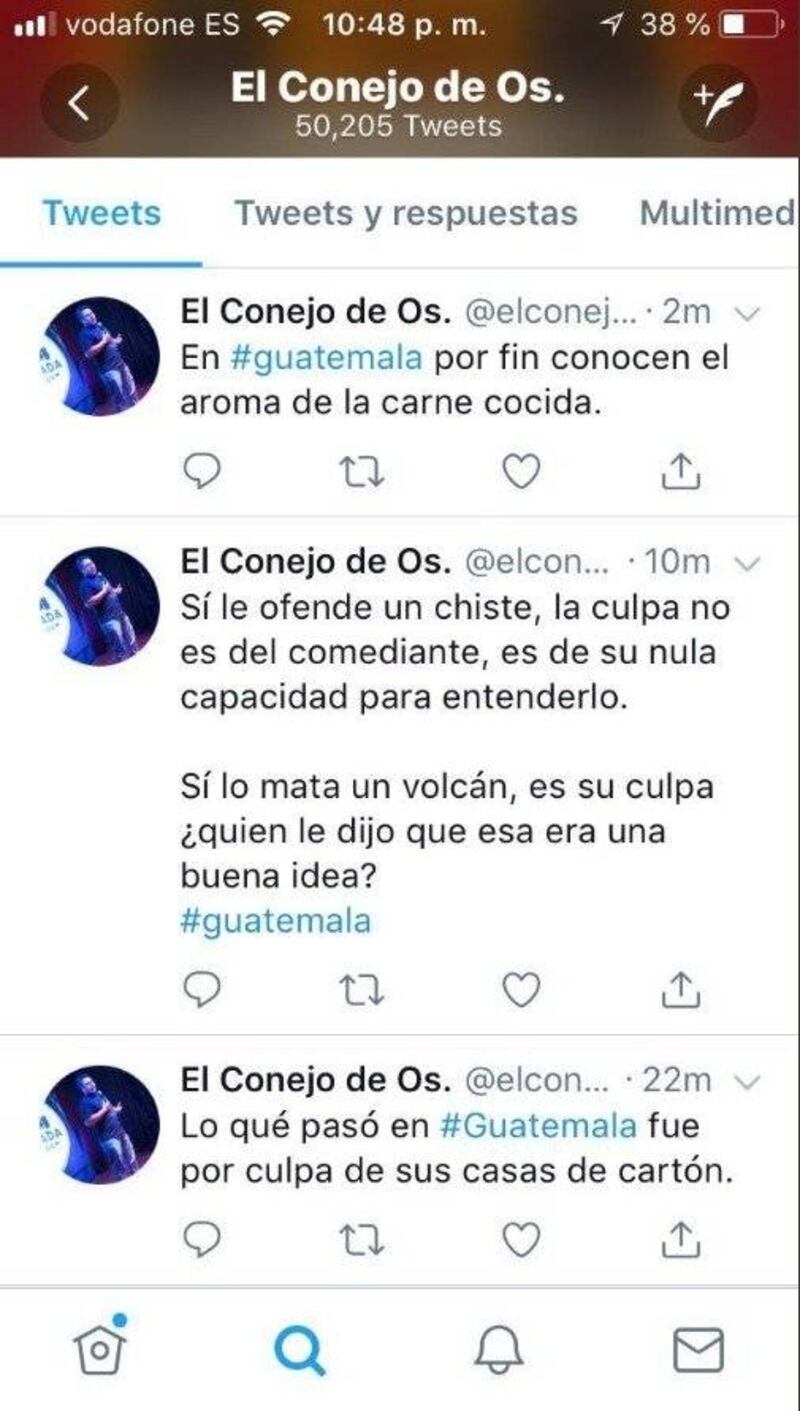This screenshot has width=800, height=1411.
Task: Like the tweet about the volcán
Action: tap(521, 990)
